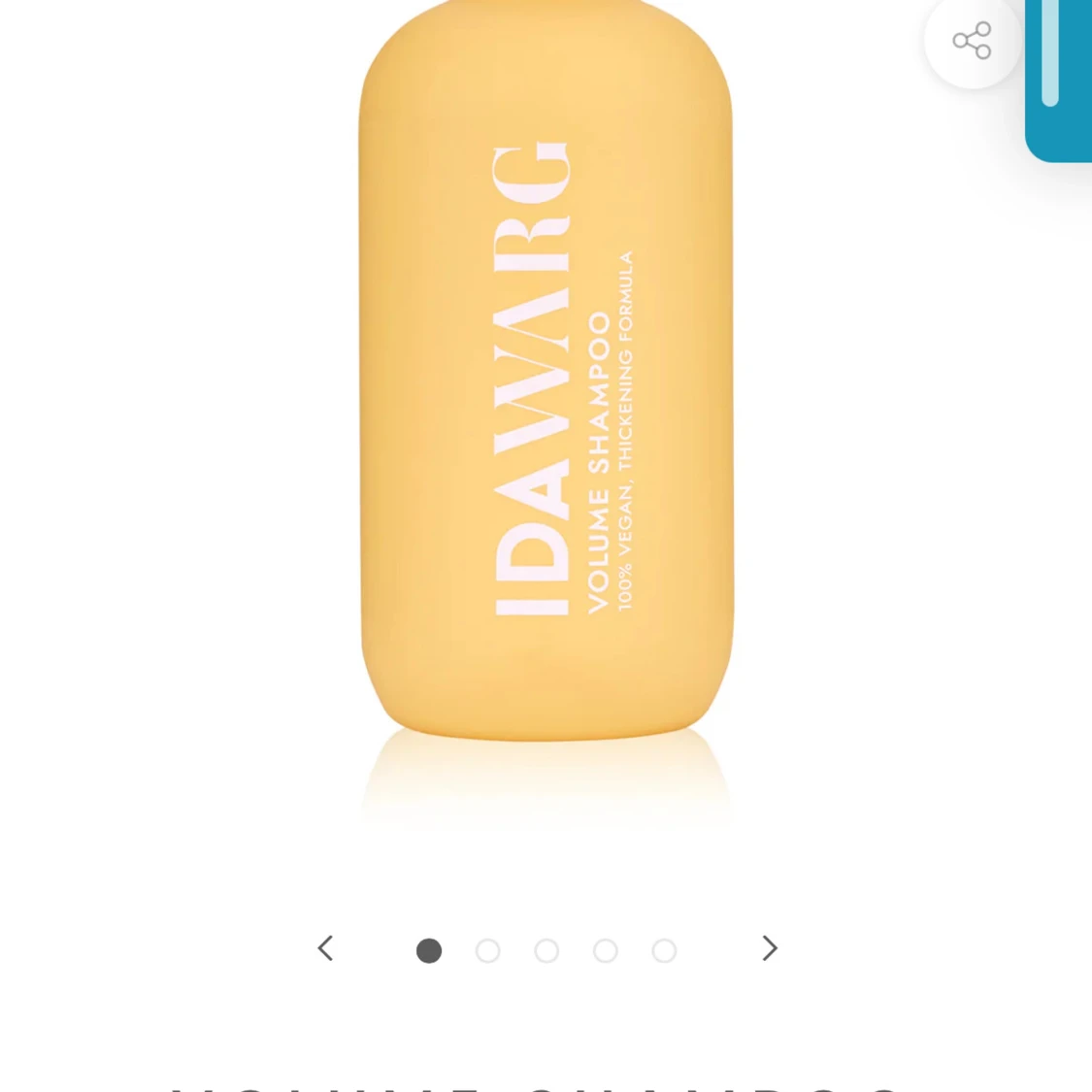Go to the previous product image

[x=326, y=948]
